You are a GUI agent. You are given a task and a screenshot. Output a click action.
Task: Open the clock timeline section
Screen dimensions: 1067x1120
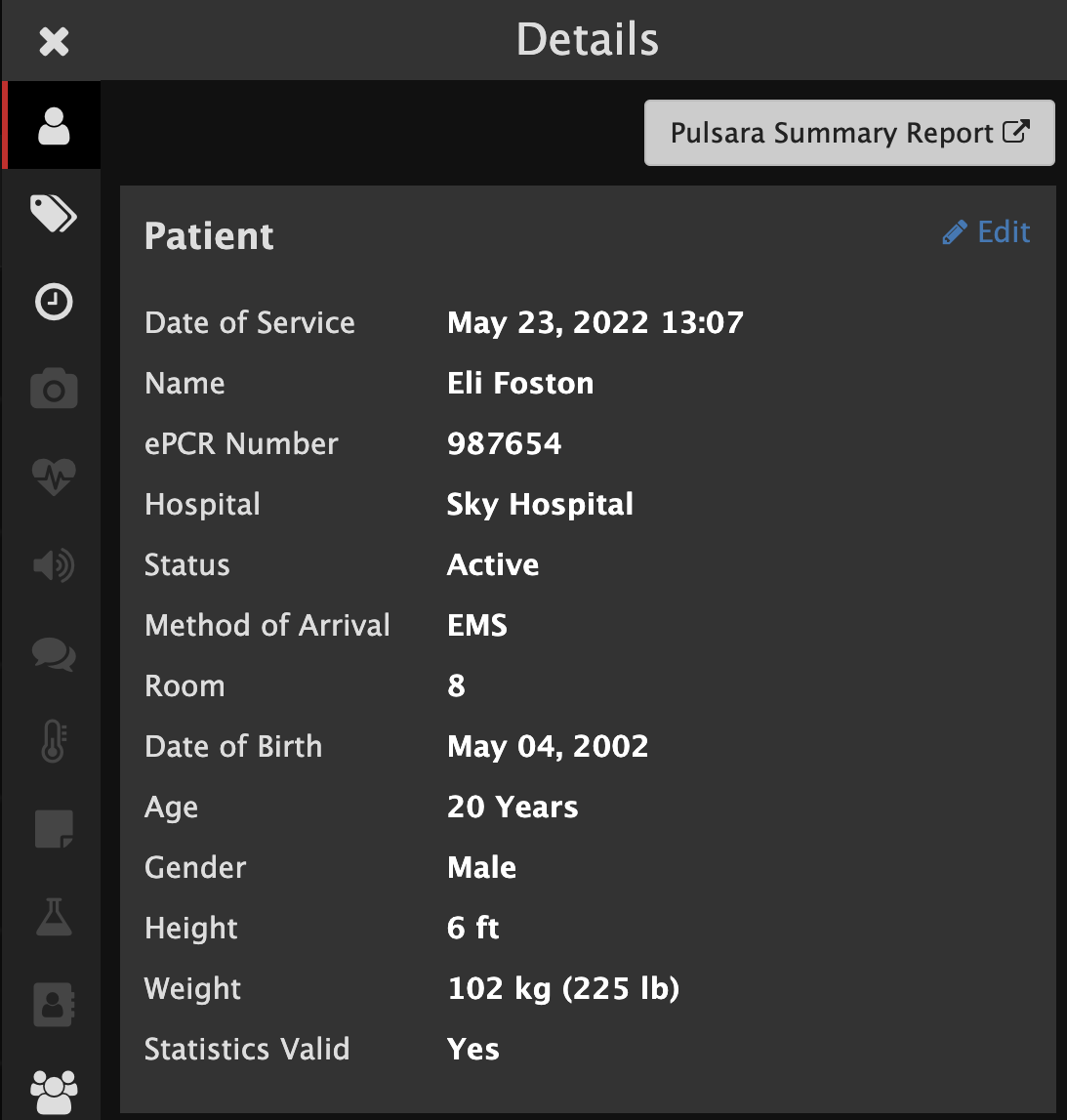coord(54,302)
